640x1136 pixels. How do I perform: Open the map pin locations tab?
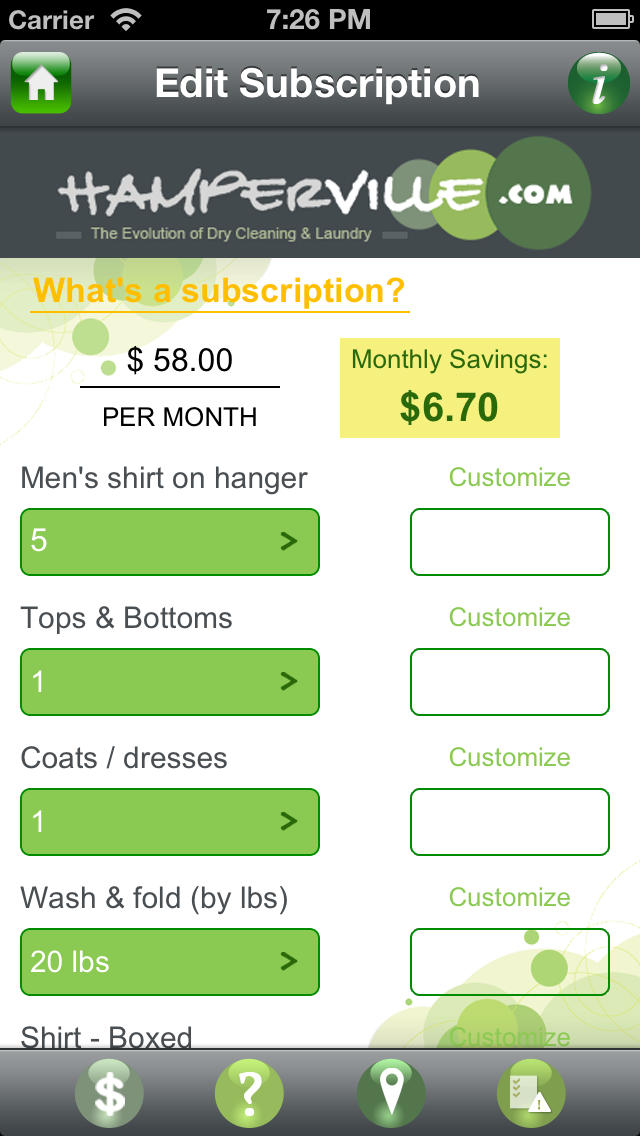pyautogui.click(x=391, y=1093)
